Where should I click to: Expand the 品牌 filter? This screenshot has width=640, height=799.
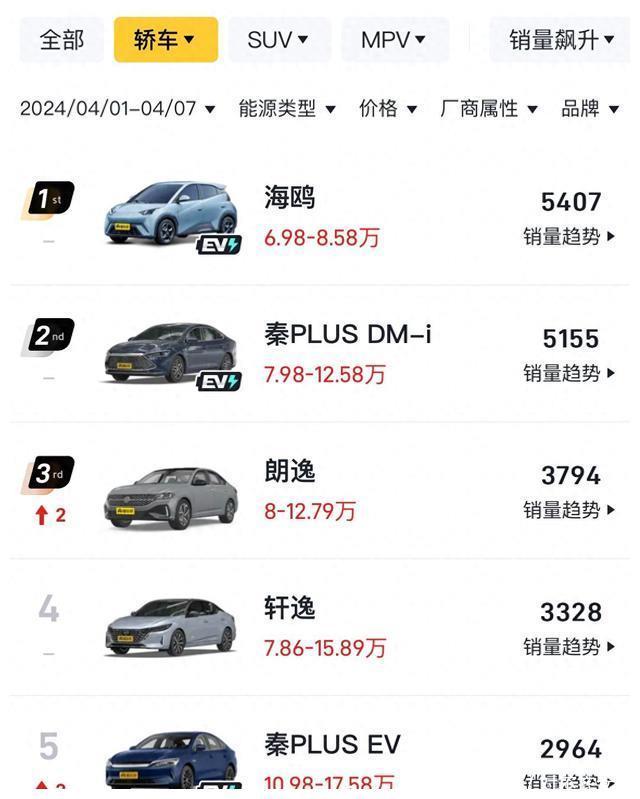point(590,109)
